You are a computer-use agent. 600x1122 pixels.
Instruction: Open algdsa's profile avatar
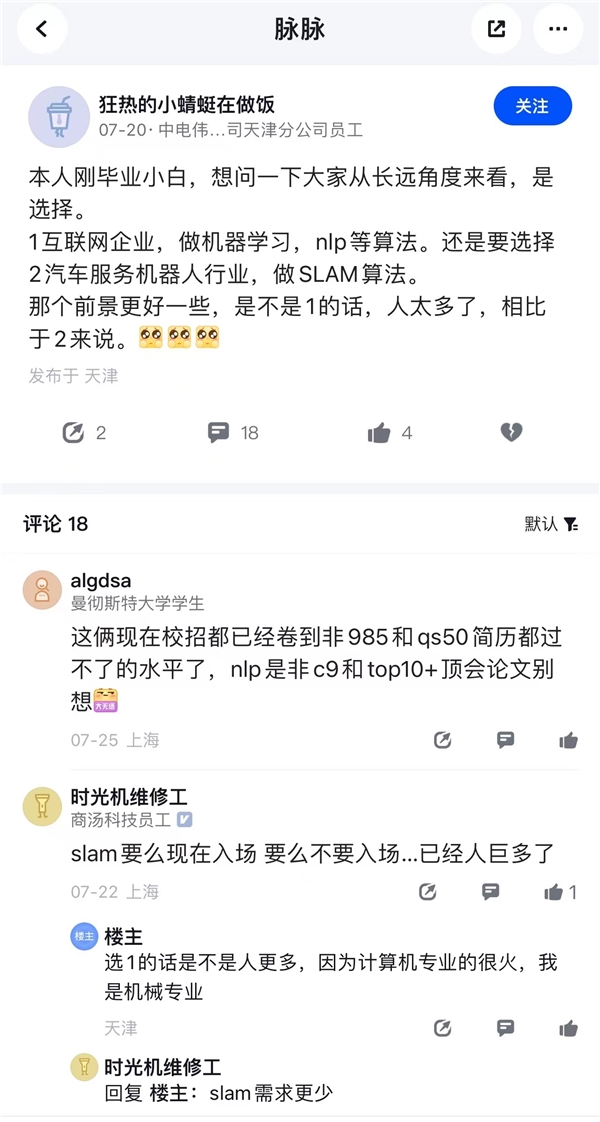42,590
